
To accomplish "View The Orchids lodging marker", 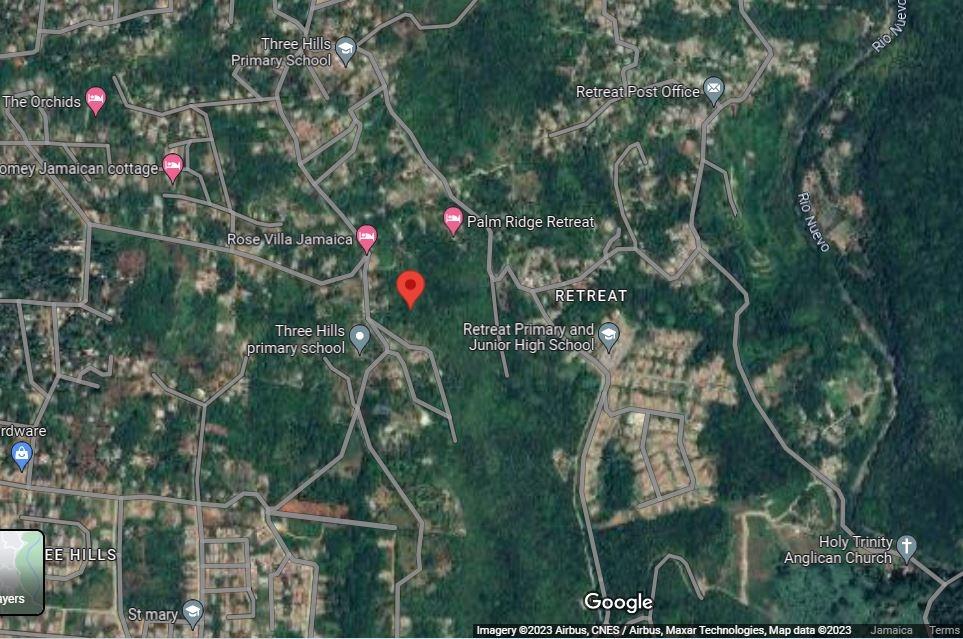I will click(95, 100).
